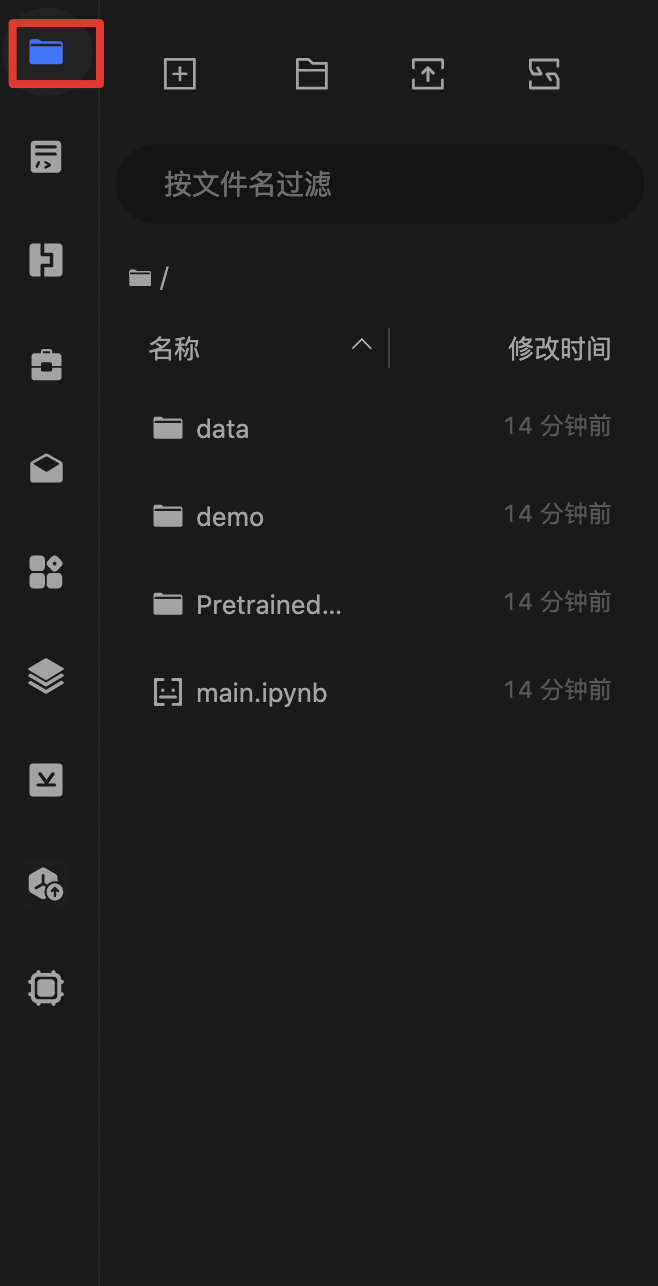Open the code snippet sidebar panel
658x1286 pixels.
pos(46,156)
